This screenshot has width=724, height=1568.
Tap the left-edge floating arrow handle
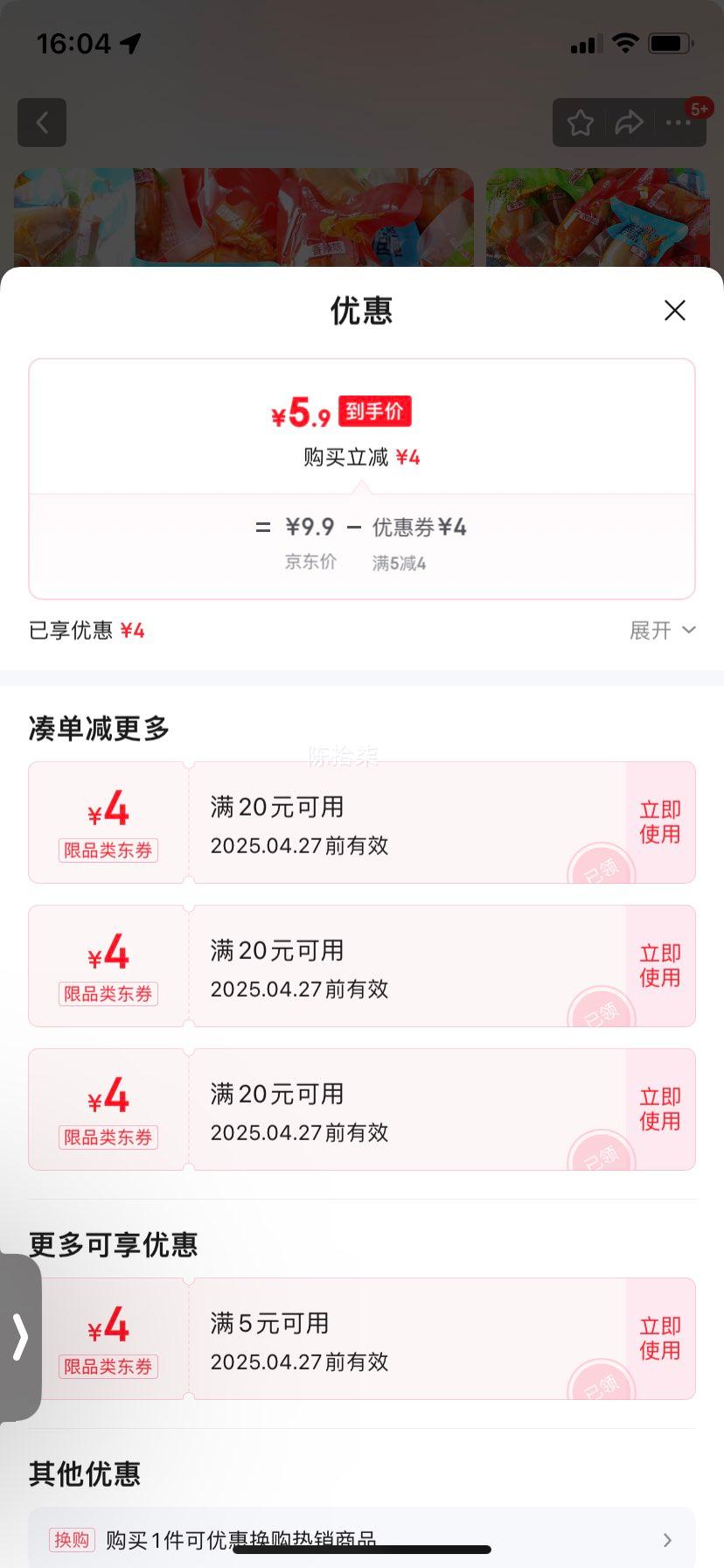click(x=19, y=1338)
